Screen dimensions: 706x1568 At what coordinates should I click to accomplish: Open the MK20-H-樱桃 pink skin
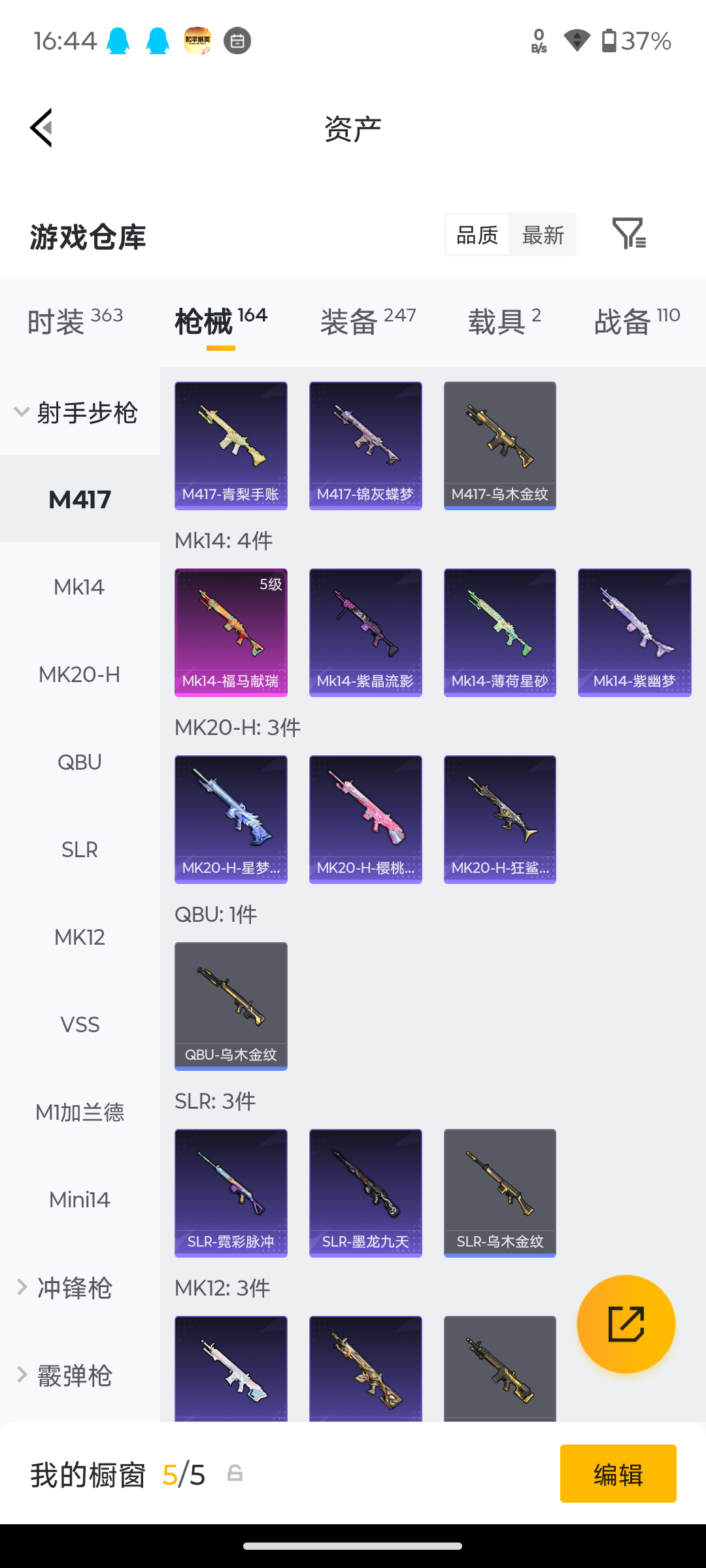coord(365,819)
